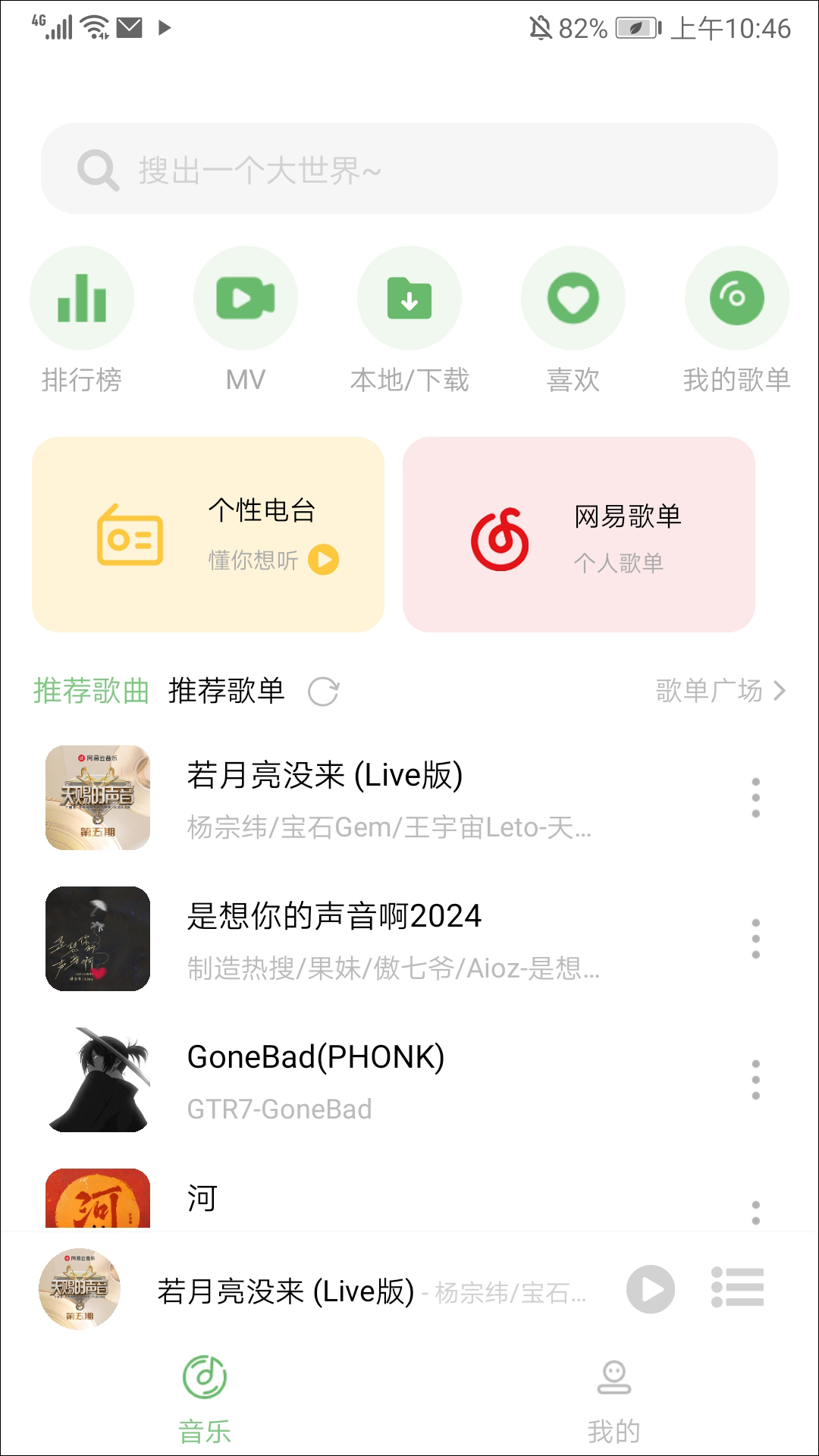This screenshot has width=819, height=1456.
Task: Refresh the recommended songs list
Action: pyautogui.click(x=324, y=692)
